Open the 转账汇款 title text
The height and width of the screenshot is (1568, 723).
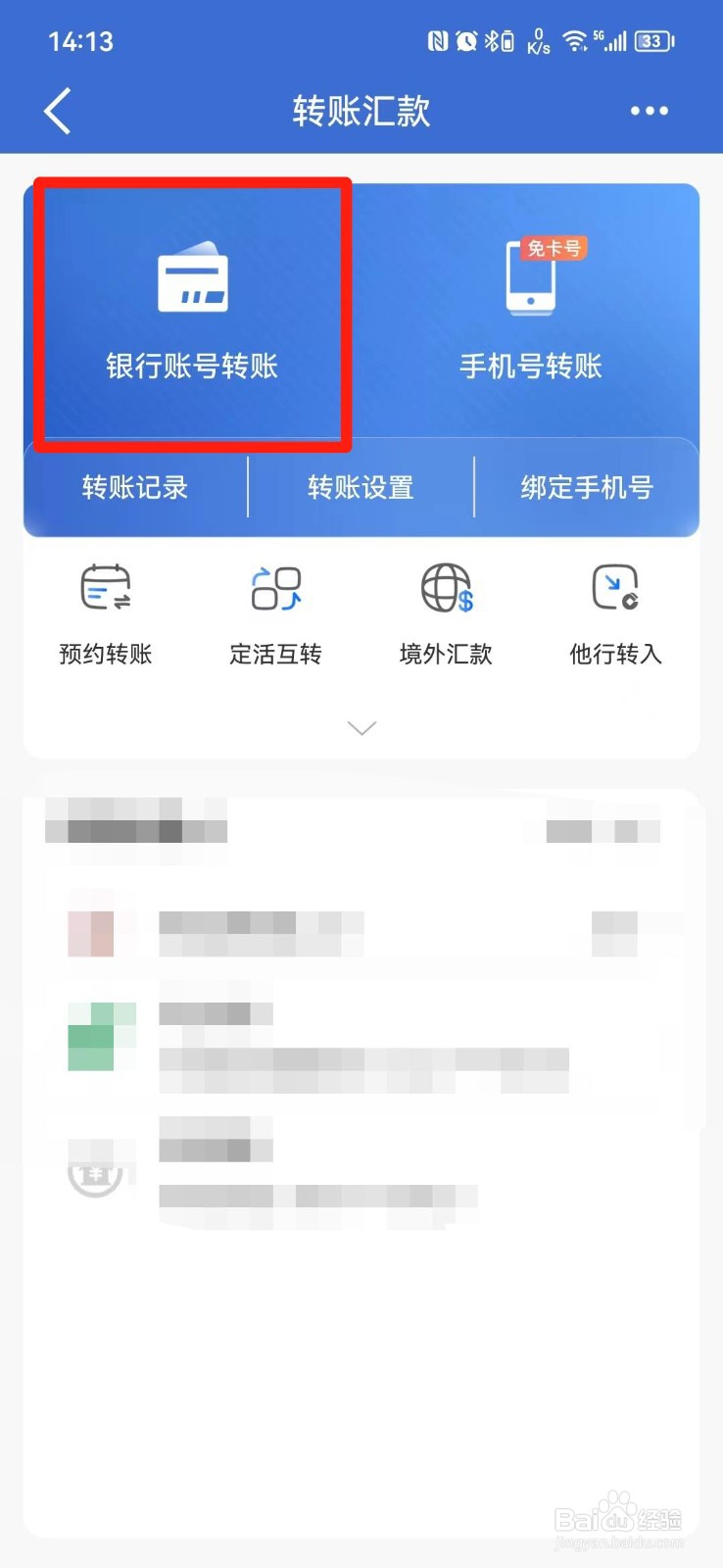point(361,111)
